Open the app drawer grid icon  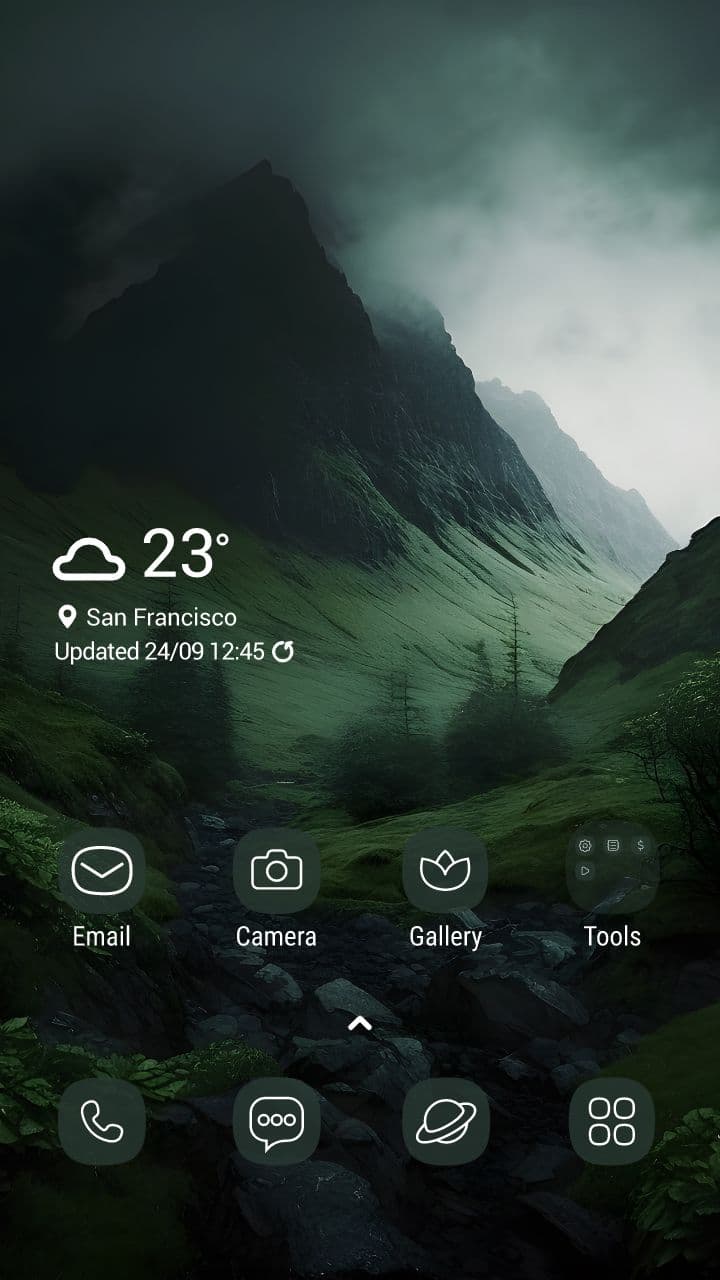tap(612, 1121)
